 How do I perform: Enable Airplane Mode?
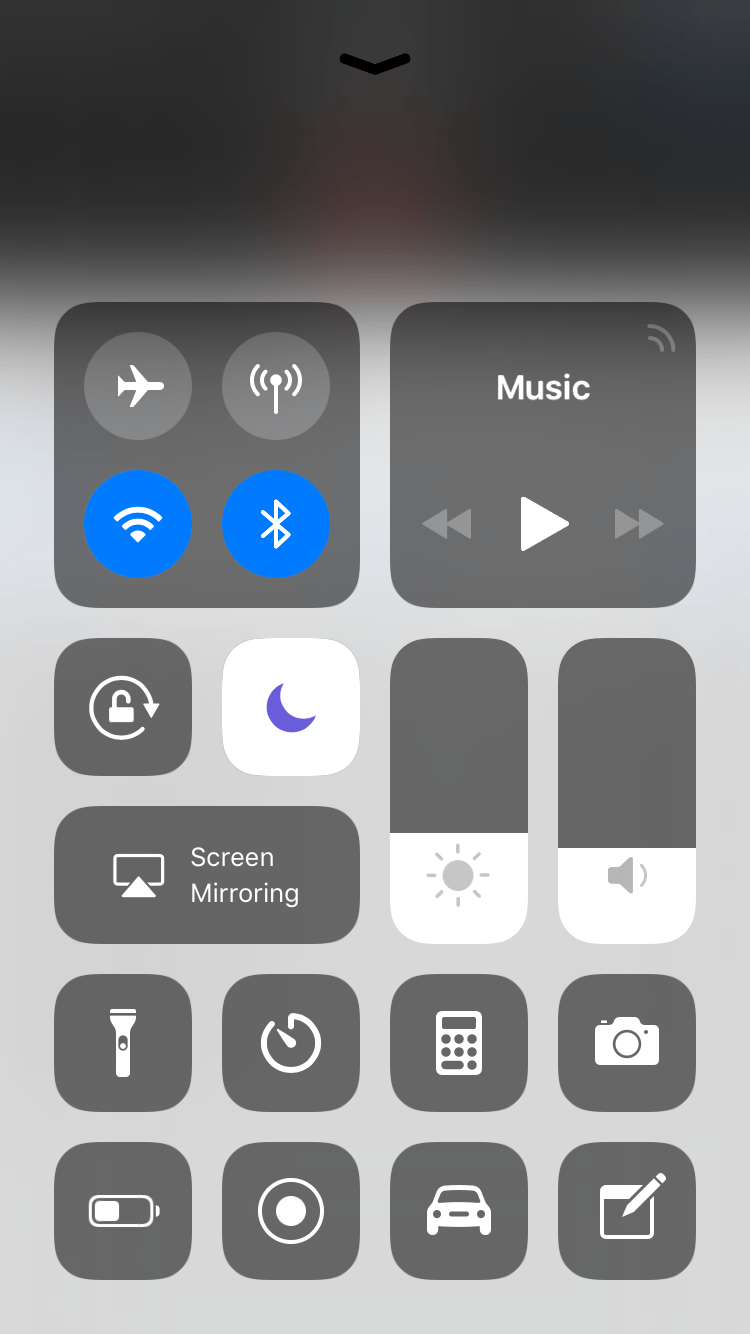click(x=138, y=386)
